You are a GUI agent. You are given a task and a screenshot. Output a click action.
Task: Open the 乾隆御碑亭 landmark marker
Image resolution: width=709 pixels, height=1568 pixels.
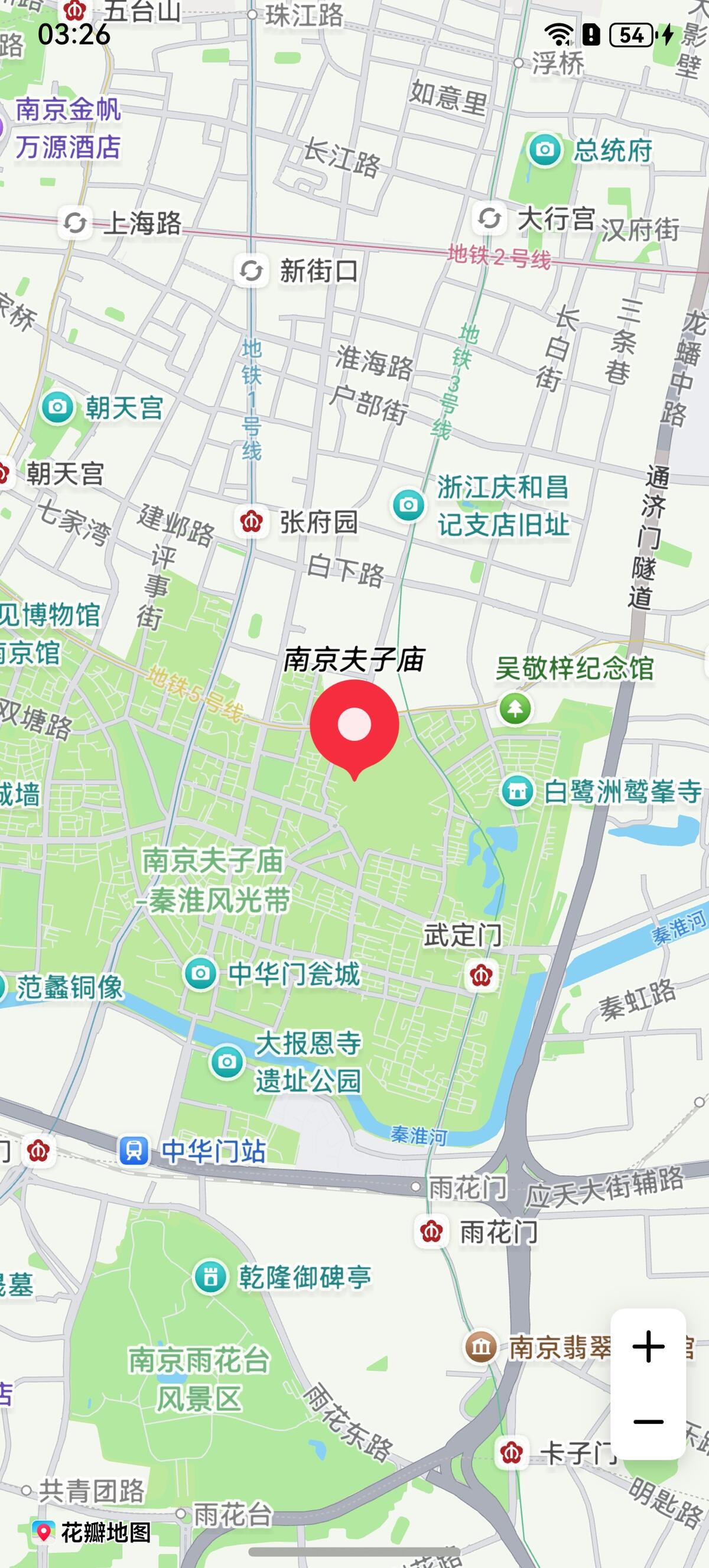pyautogui.click(x=210, y=1277)
